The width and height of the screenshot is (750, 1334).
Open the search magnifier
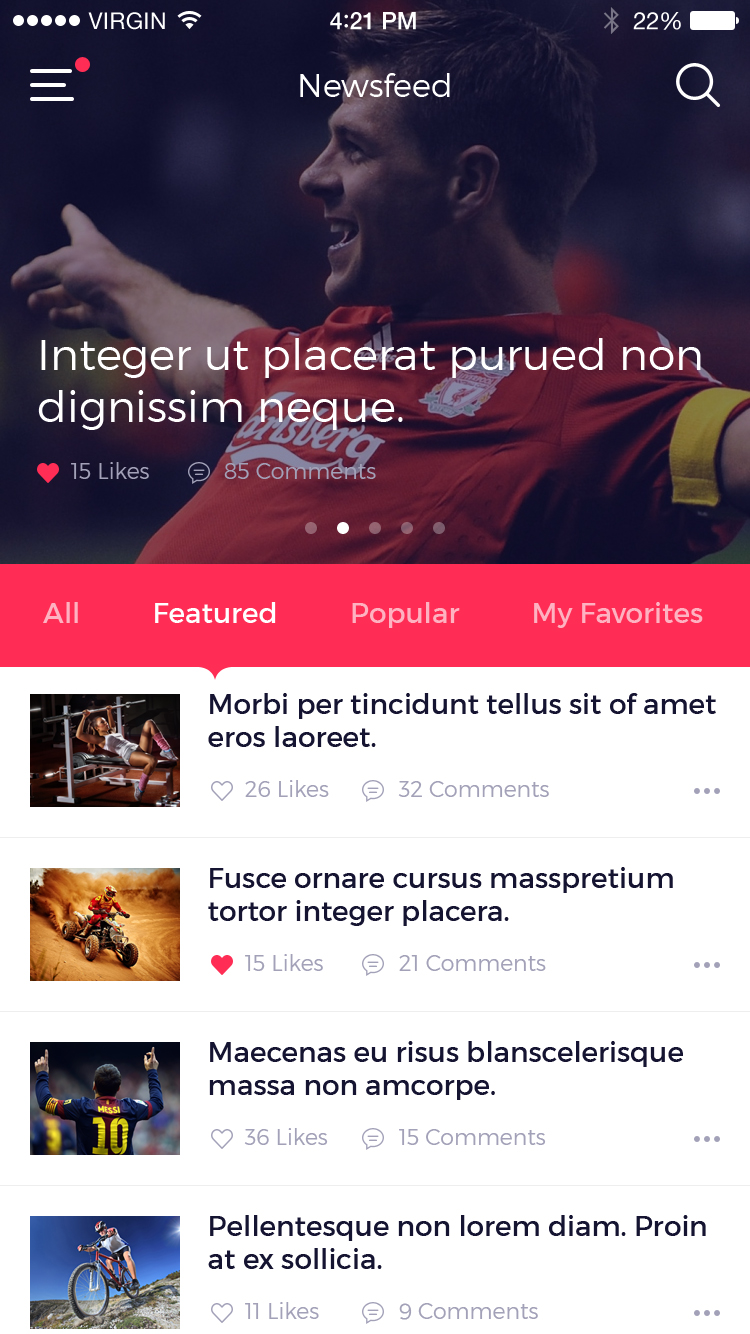click(x=697, y=85)
